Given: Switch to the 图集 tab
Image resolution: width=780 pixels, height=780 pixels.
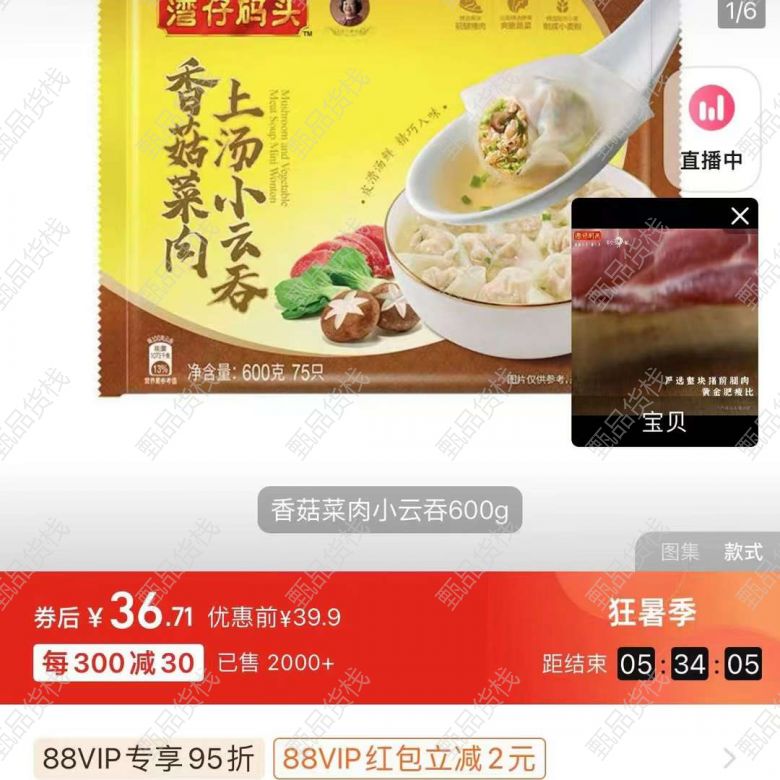Looking at the screenshot, I should [x=680, y=552].
